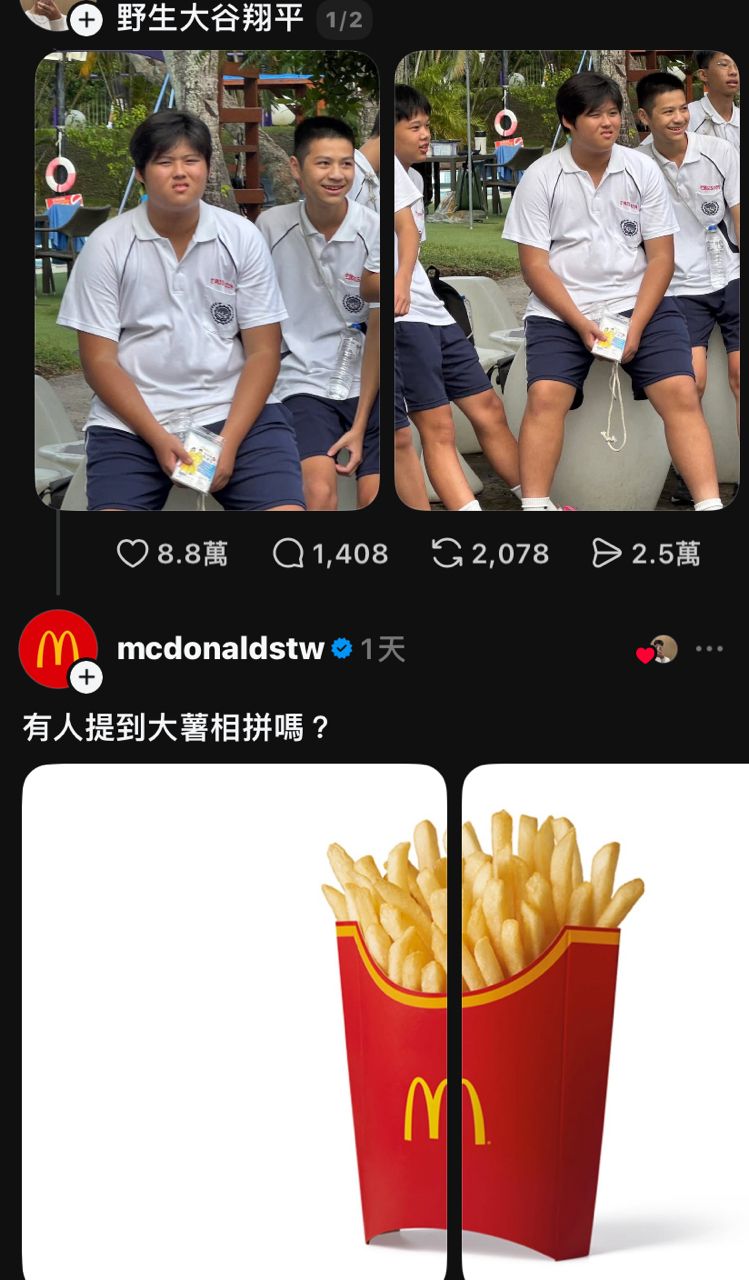This screenshot has width=749, height=1280.
Task: Open comments on the 野生大谷翔平 post
Action: tap(289, 553)
